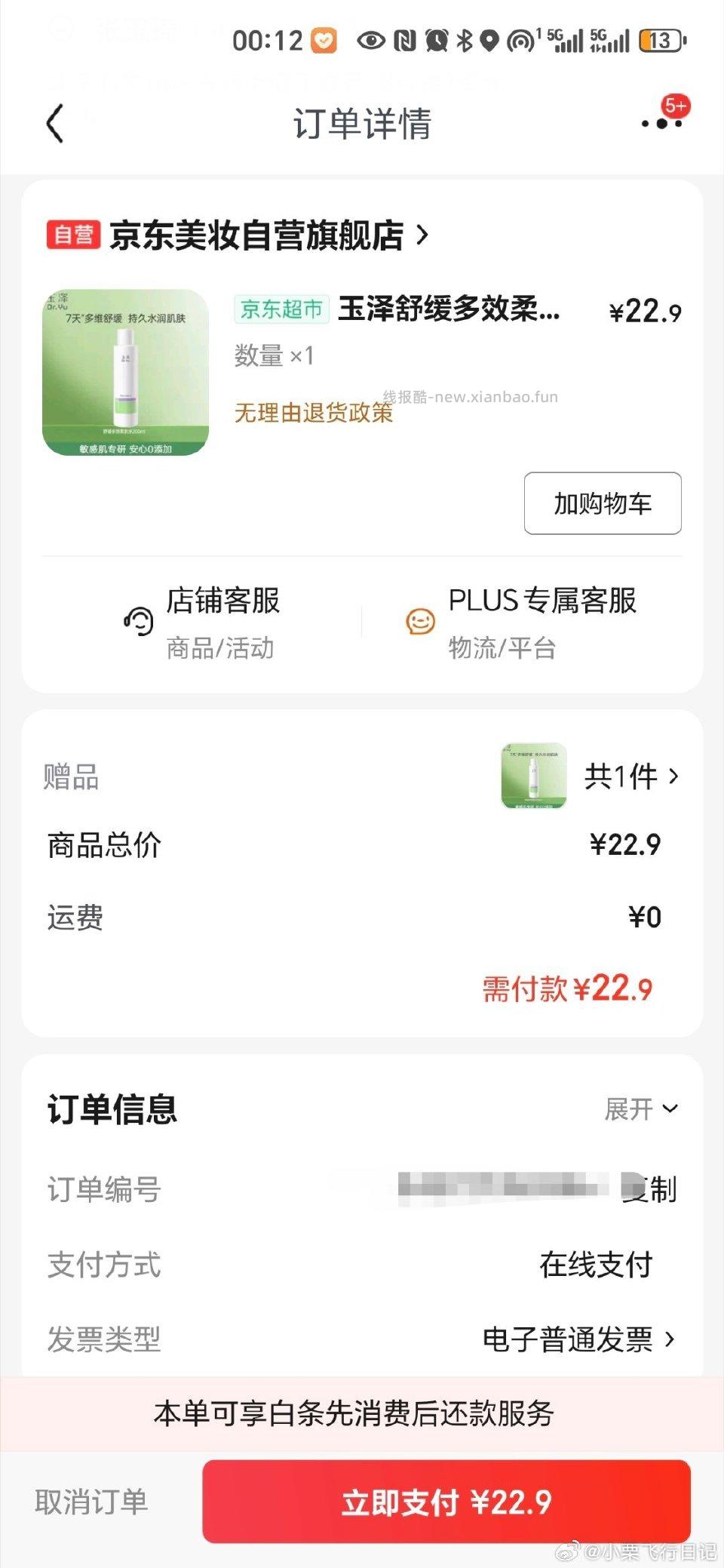Click 无理由退货政策 policy link

[x=314, y=414]
